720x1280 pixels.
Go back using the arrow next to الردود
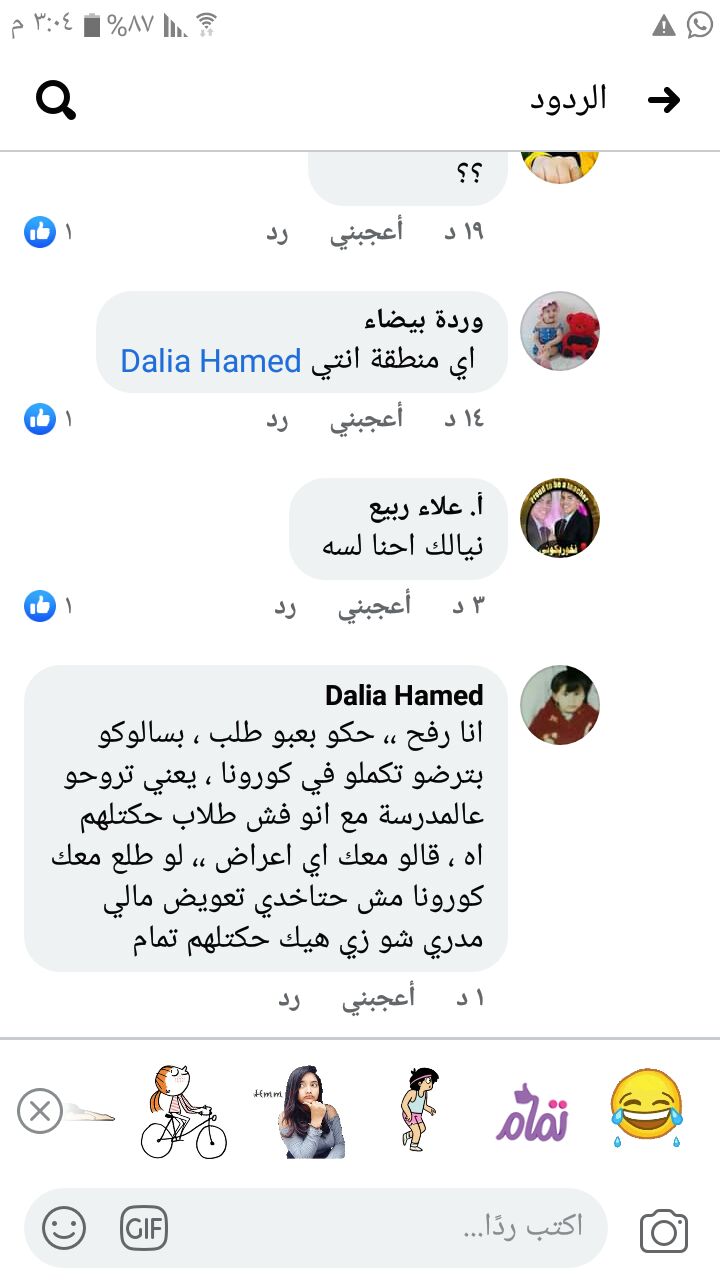click(x=664, y=99)
